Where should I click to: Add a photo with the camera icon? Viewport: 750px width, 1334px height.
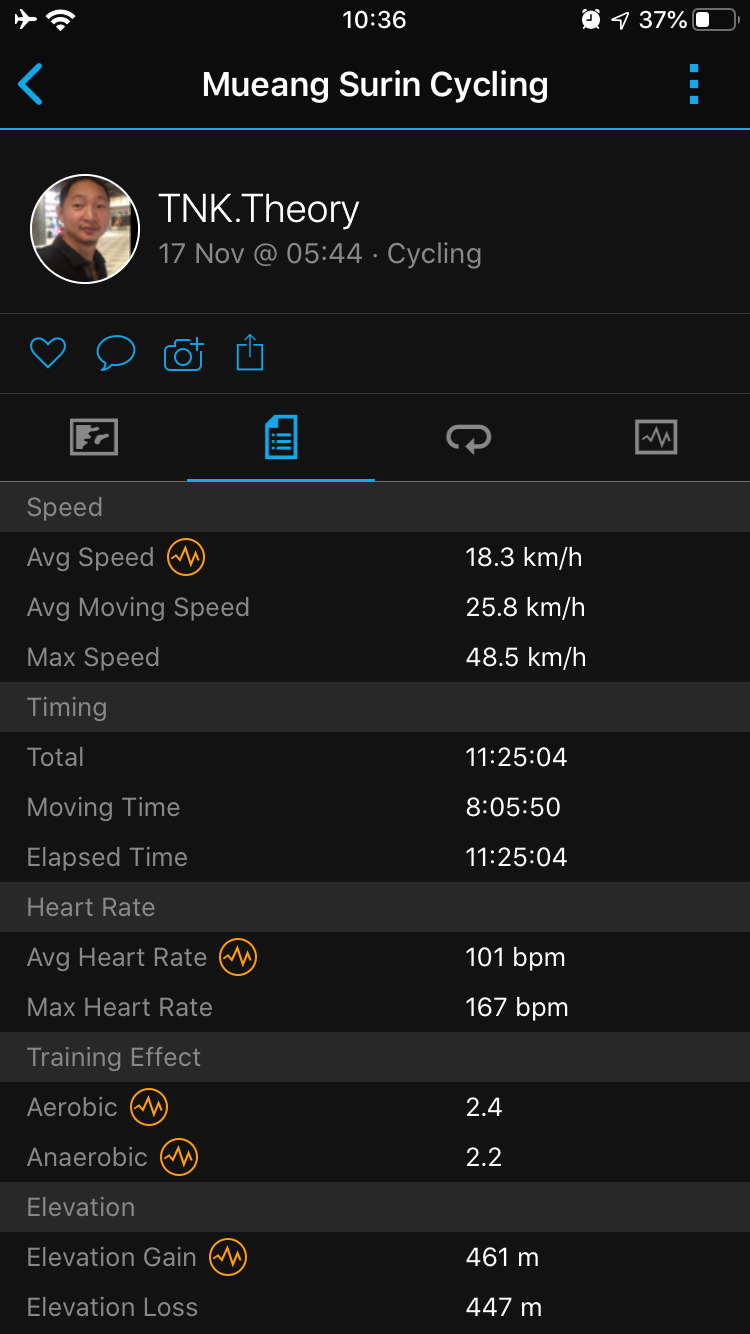tap(183, 353)
